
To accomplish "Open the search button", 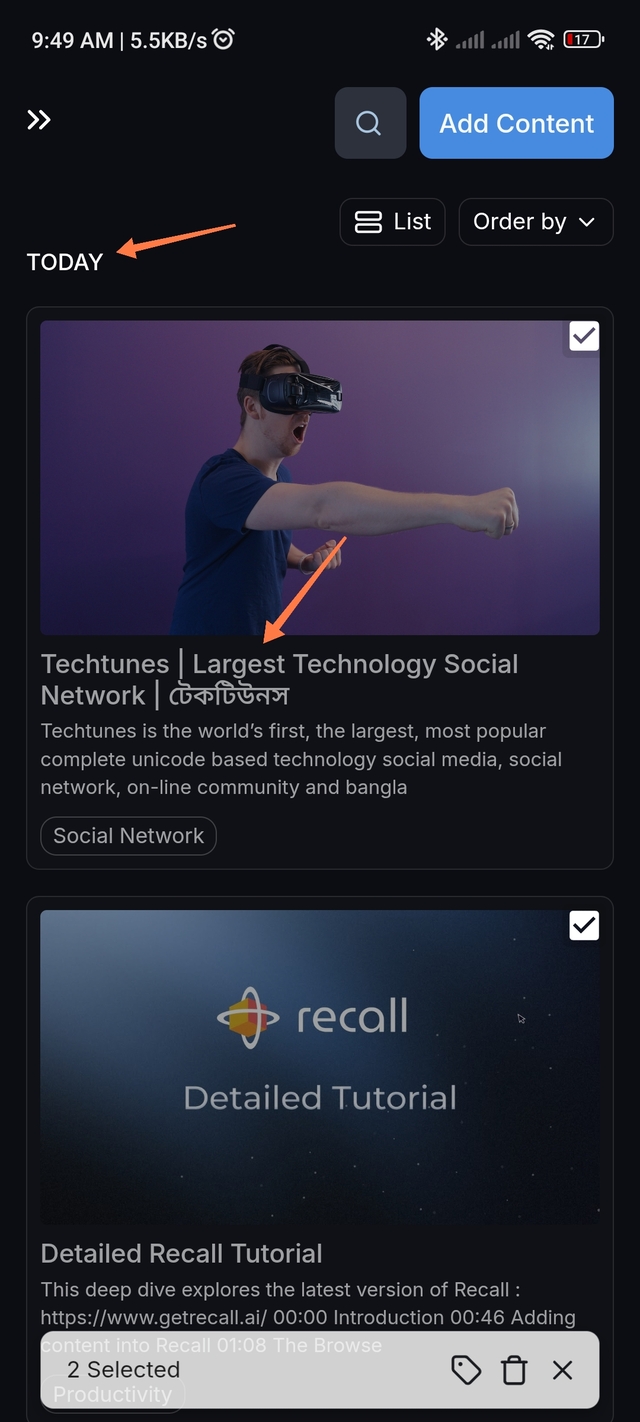I will tap(370, 123).
